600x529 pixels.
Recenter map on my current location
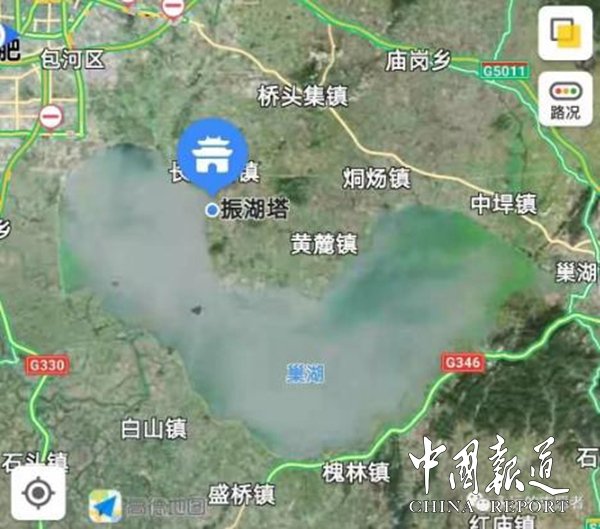click(38, 493)
